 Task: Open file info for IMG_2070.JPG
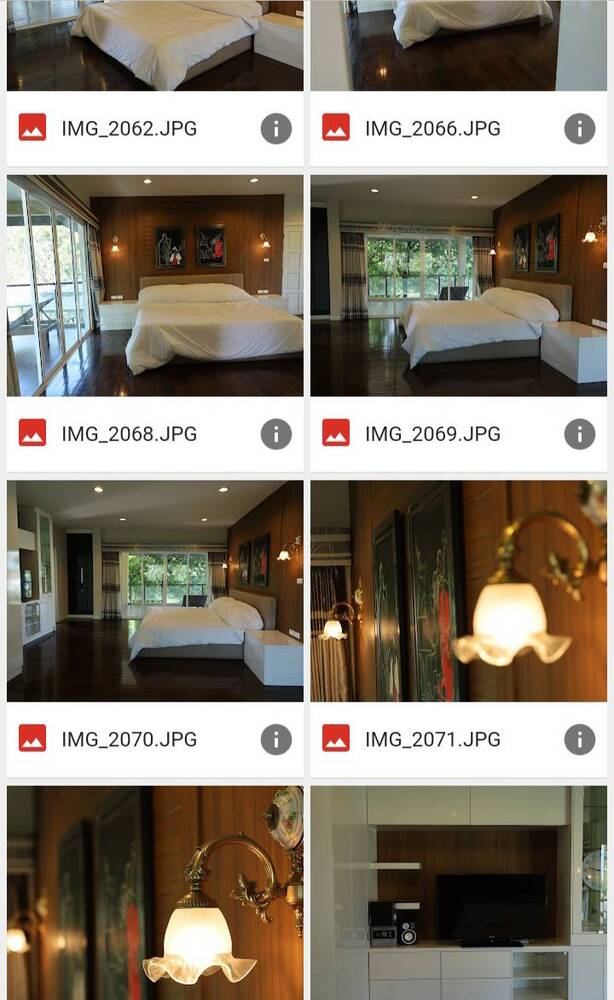coord(276,740)
